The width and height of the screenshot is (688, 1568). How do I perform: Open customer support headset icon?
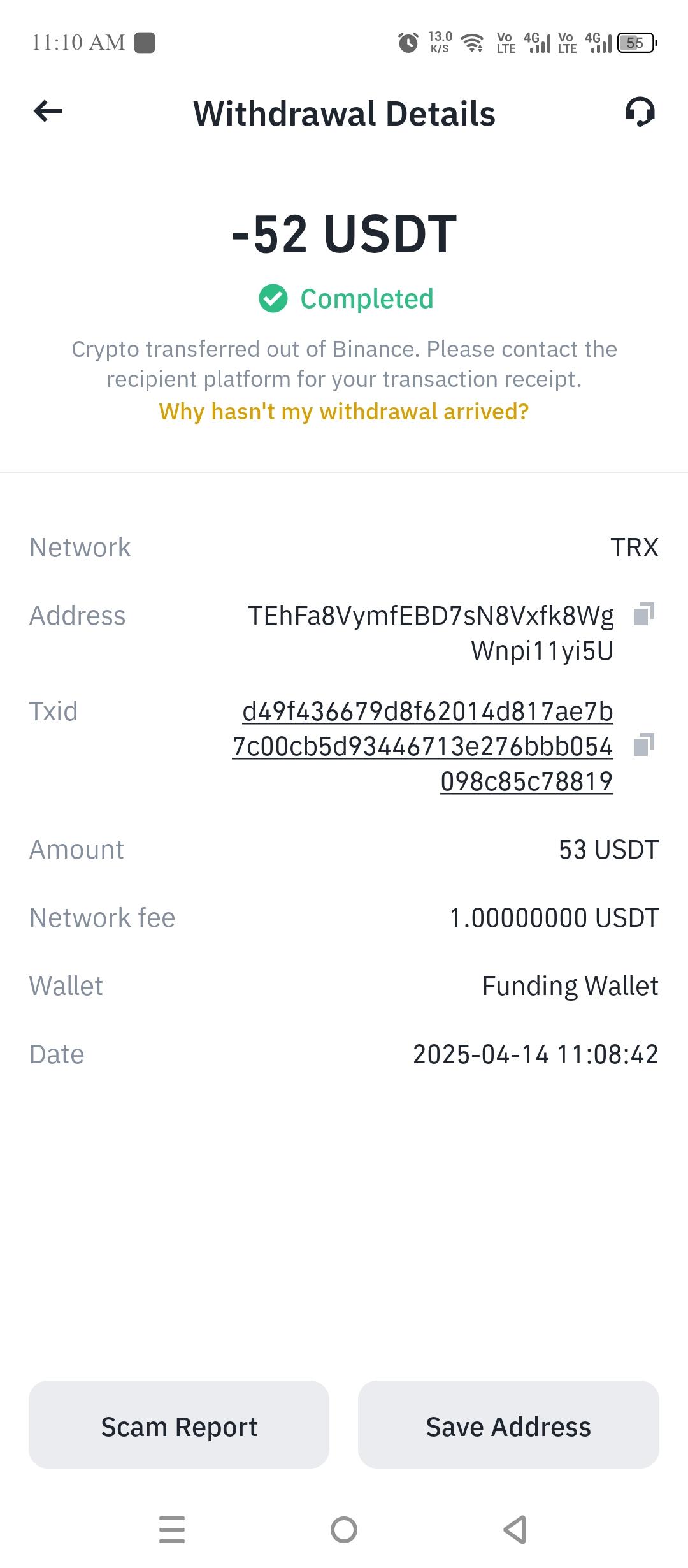(640, 112)
